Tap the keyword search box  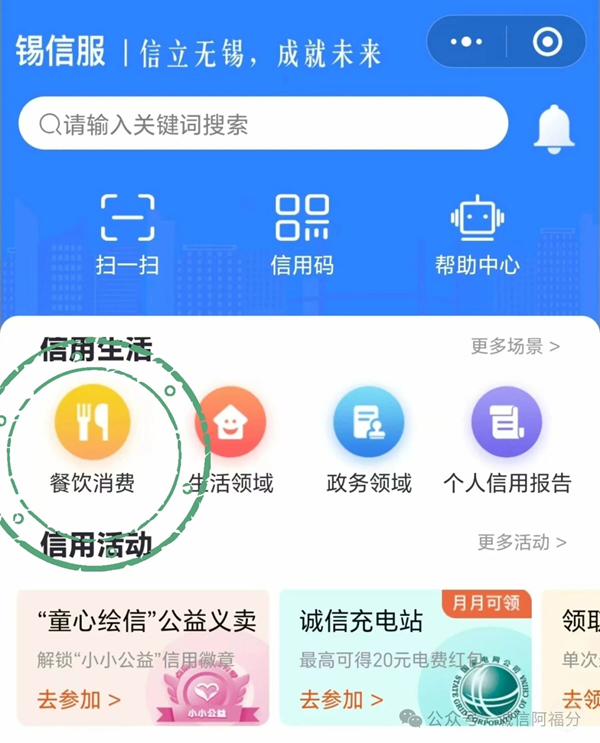pos(262,125)
